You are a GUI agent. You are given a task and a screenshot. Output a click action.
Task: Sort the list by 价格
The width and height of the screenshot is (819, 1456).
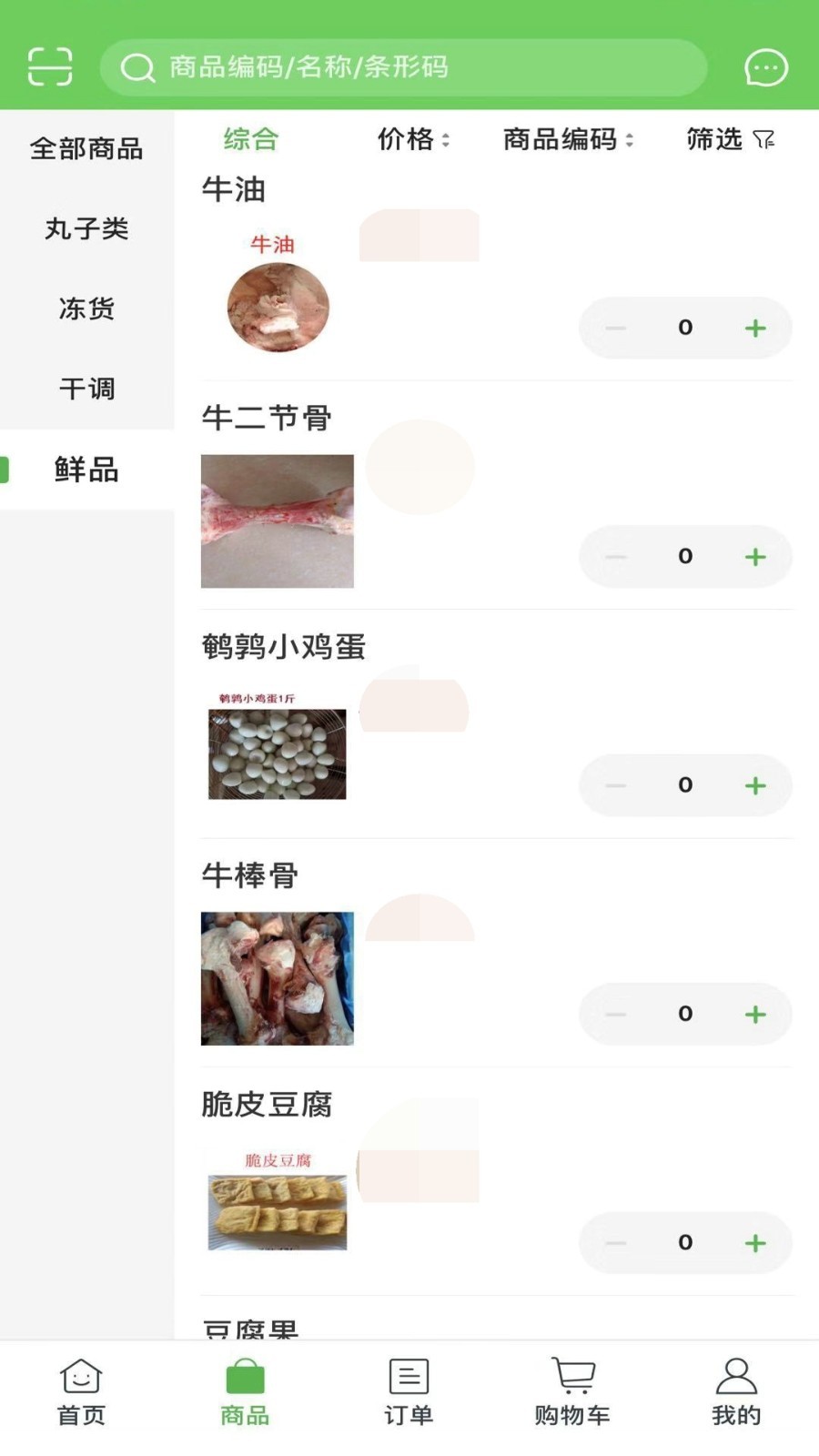413,139
